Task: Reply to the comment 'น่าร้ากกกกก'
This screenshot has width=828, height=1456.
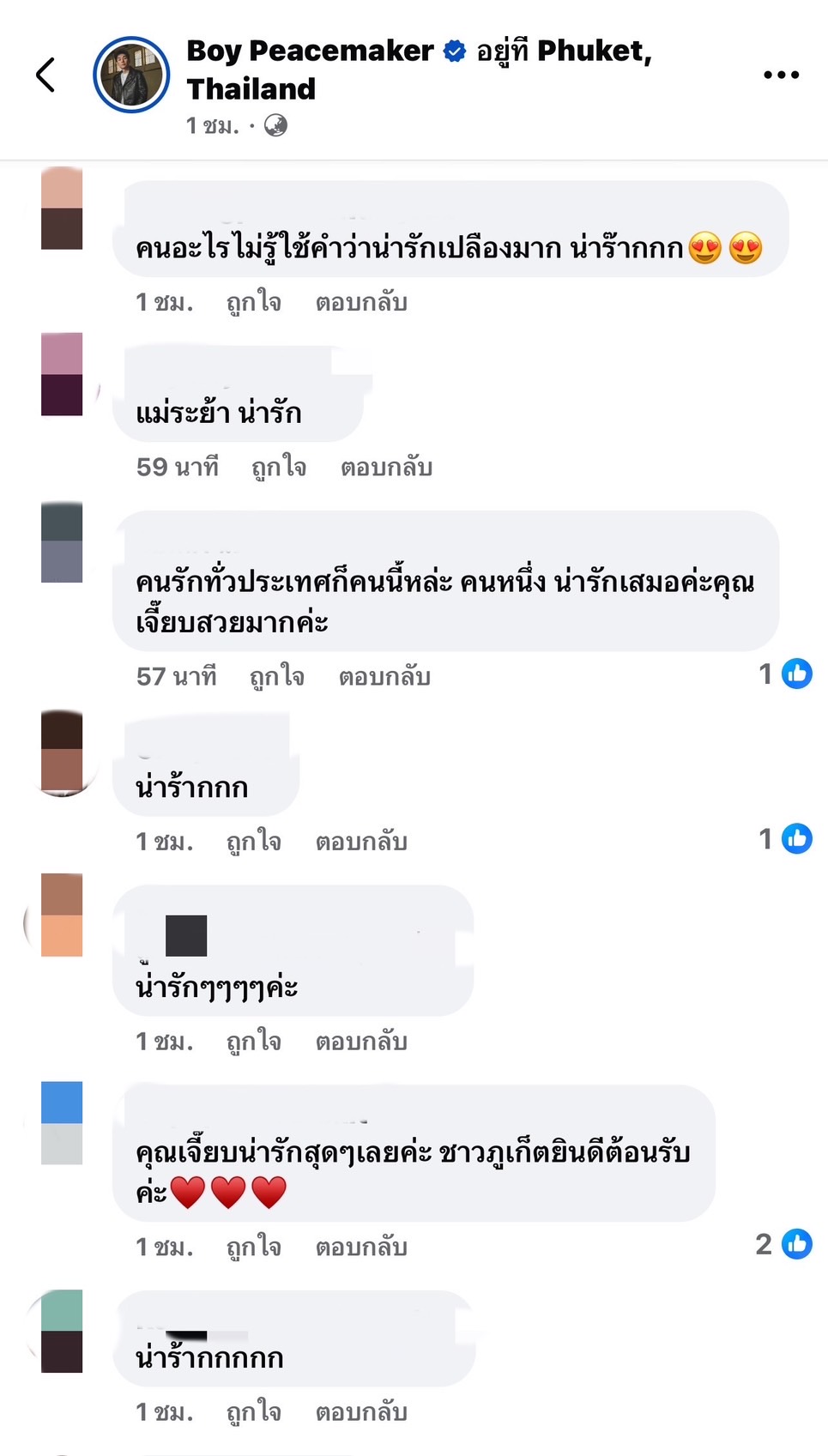Action: pyautogui.click(x=361, y=1411)
